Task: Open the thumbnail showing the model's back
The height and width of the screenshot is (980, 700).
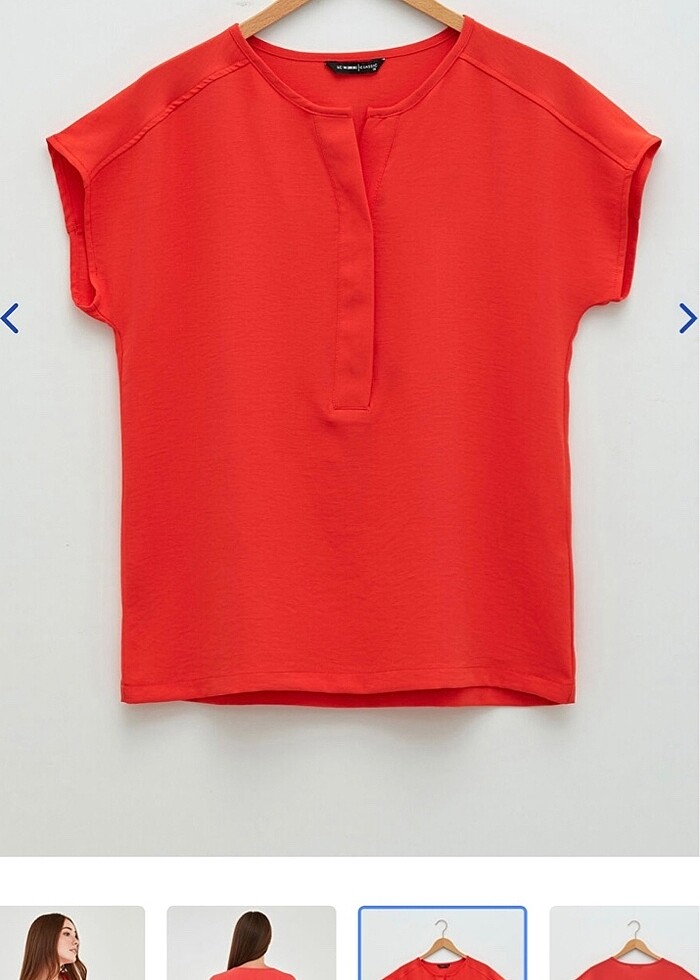Action: pos(251,943)
